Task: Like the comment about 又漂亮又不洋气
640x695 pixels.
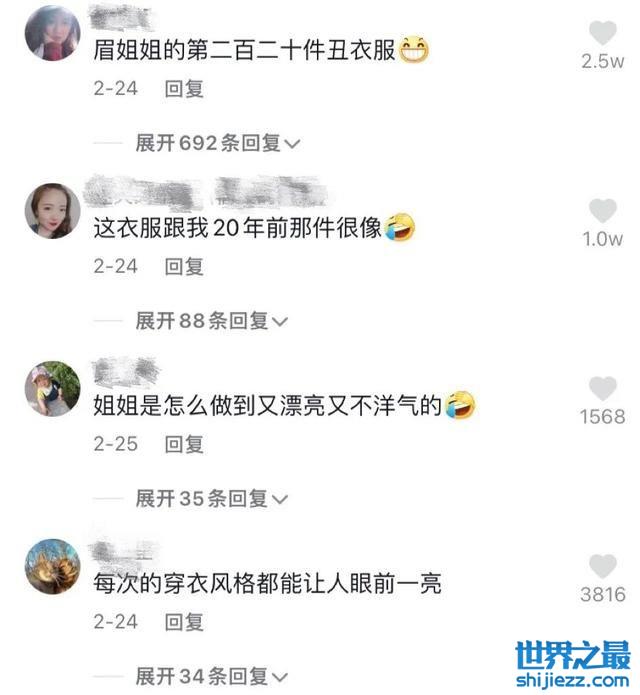Action: (x=602, y=388)
